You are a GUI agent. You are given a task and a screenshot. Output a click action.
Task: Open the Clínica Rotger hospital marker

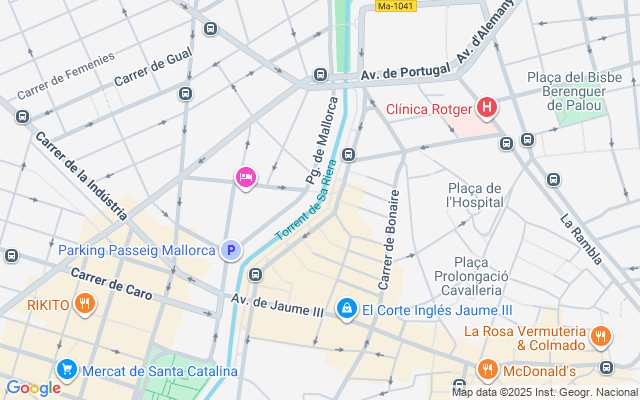click(487, 106)
